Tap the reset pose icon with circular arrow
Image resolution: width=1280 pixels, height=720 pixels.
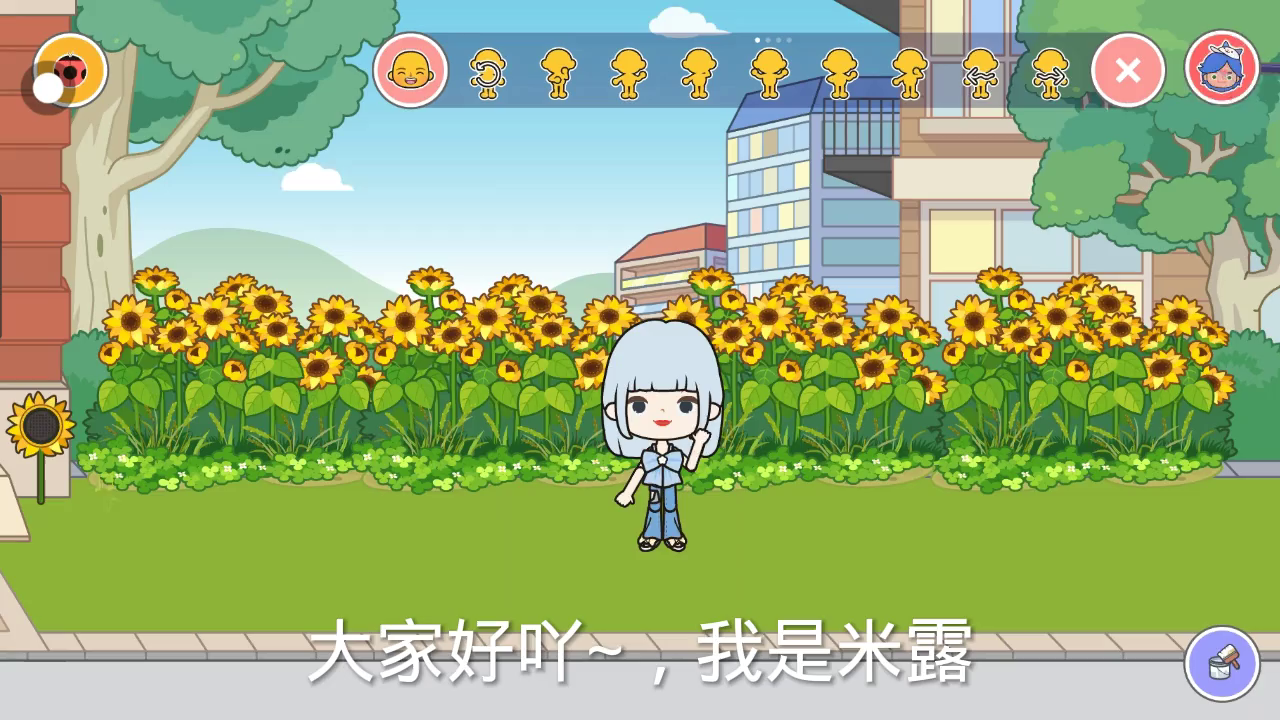[488, 73]
